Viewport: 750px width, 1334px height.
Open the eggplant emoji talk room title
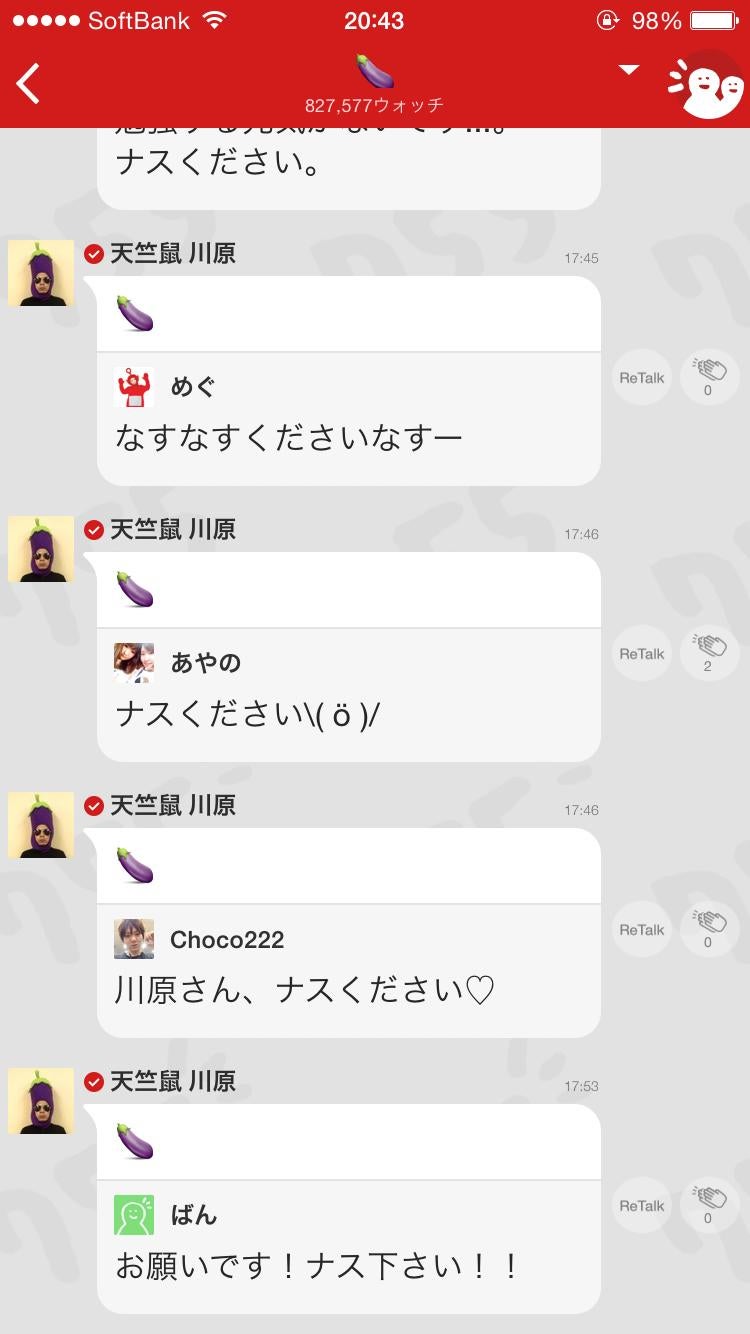point(374,72)
